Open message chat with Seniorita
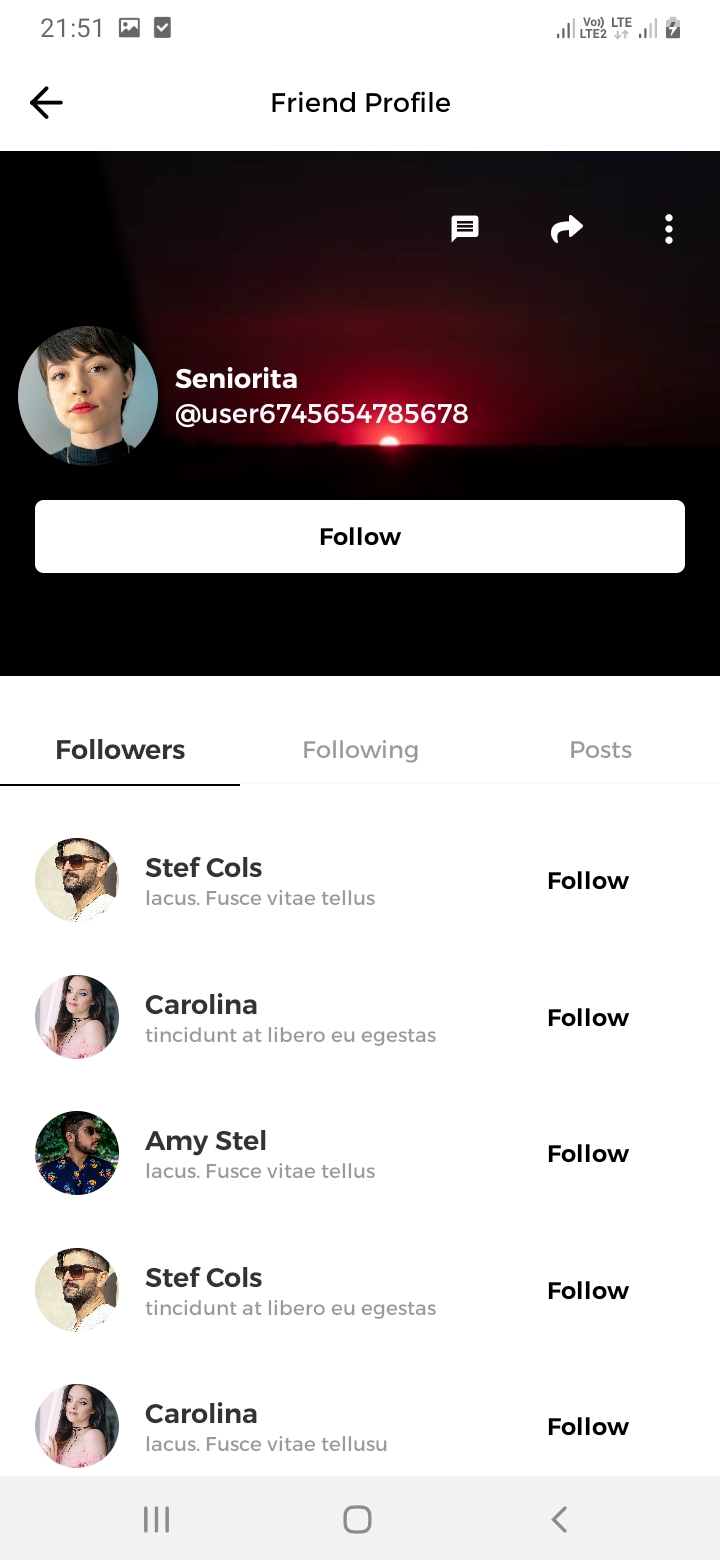This screenshot has width=720, height=1560. pyautogui.click(x=465, y=229)
